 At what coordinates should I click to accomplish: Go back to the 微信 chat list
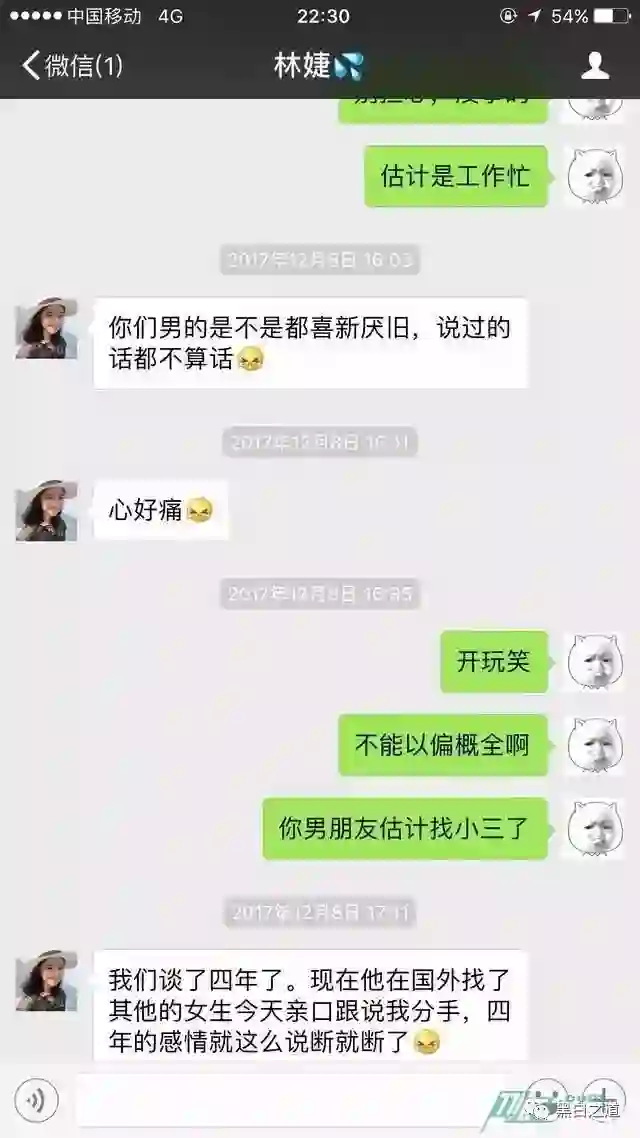coord(72,66)
